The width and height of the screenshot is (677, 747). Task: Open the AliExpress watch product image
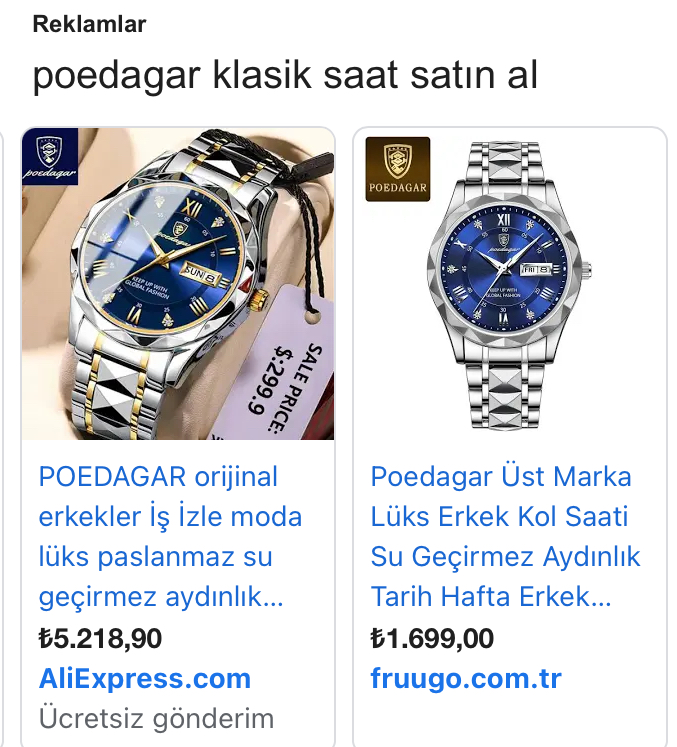(x=178, y=284)
